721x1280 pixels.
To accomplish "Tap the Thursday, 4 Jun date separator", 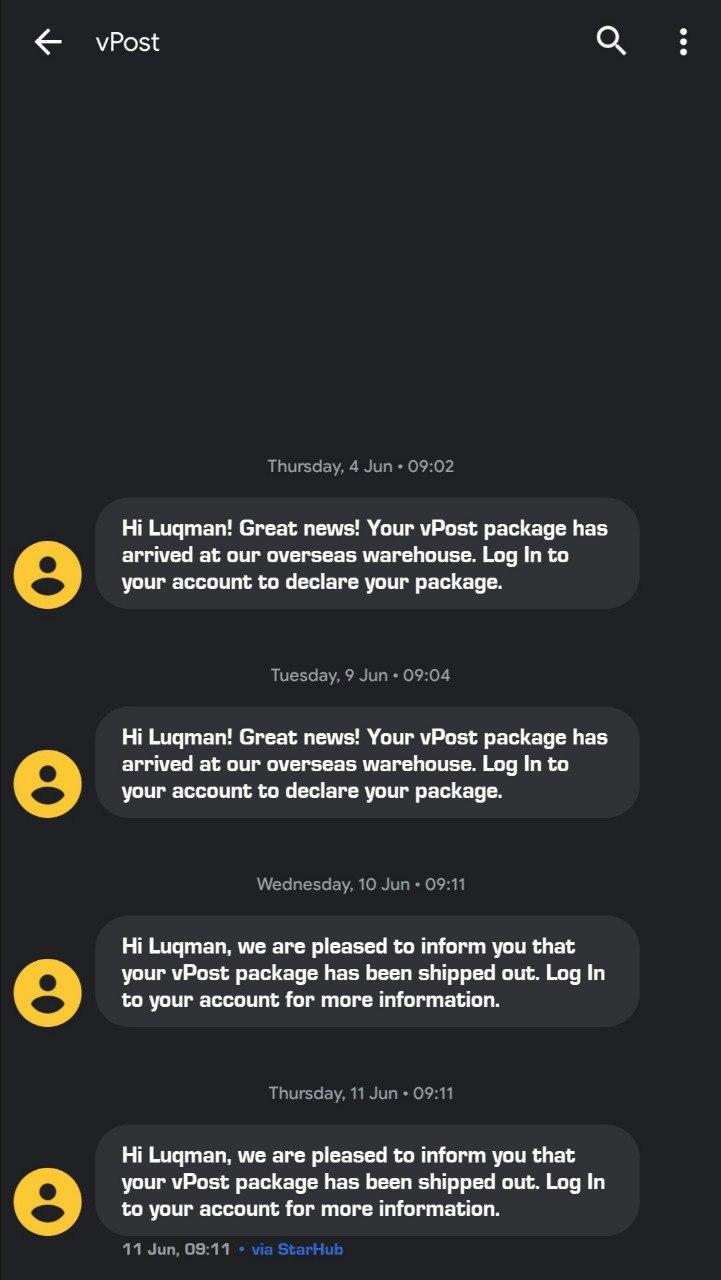I will (360, 465).
